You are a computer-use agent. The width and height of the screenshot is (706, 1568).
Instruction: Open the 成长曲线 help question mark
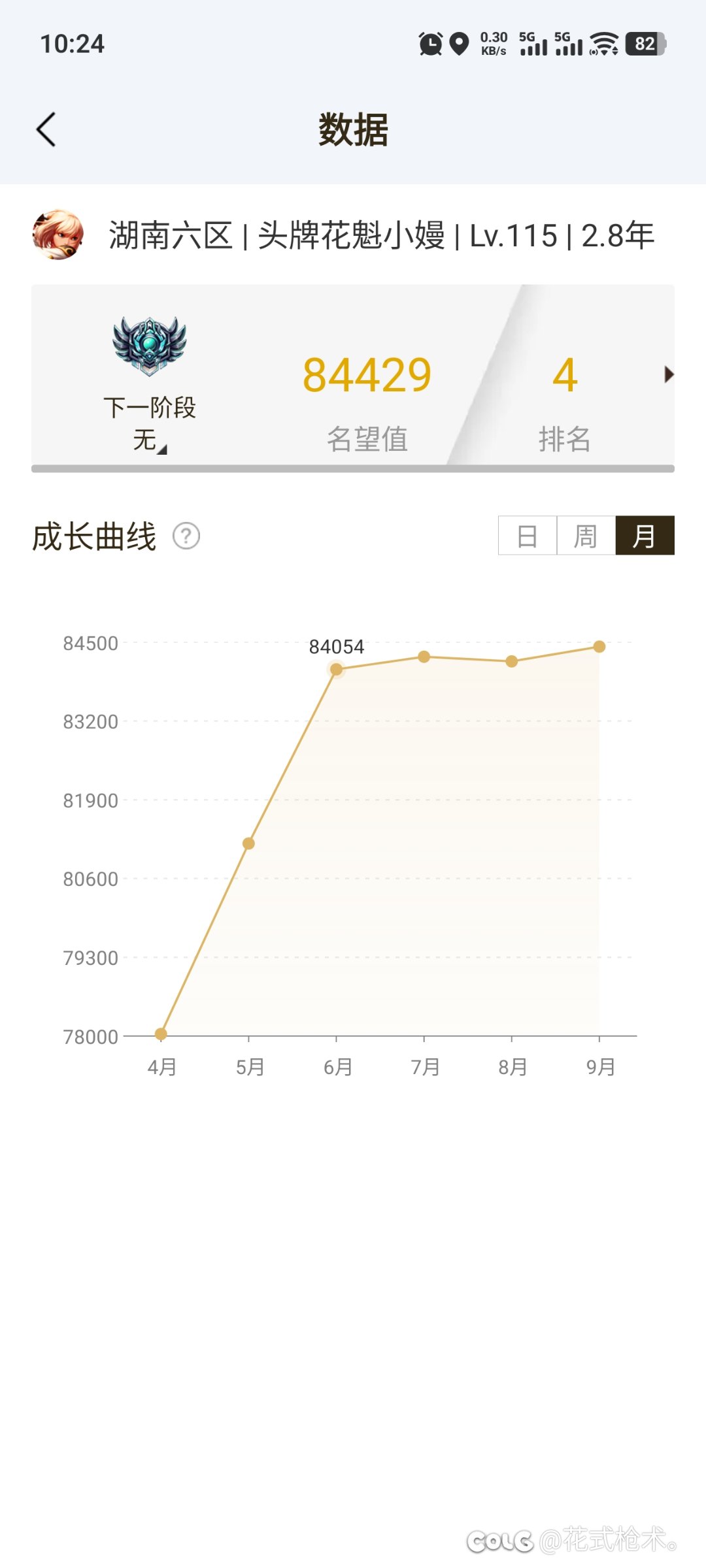pyautogui.click(x=186, y=536)
